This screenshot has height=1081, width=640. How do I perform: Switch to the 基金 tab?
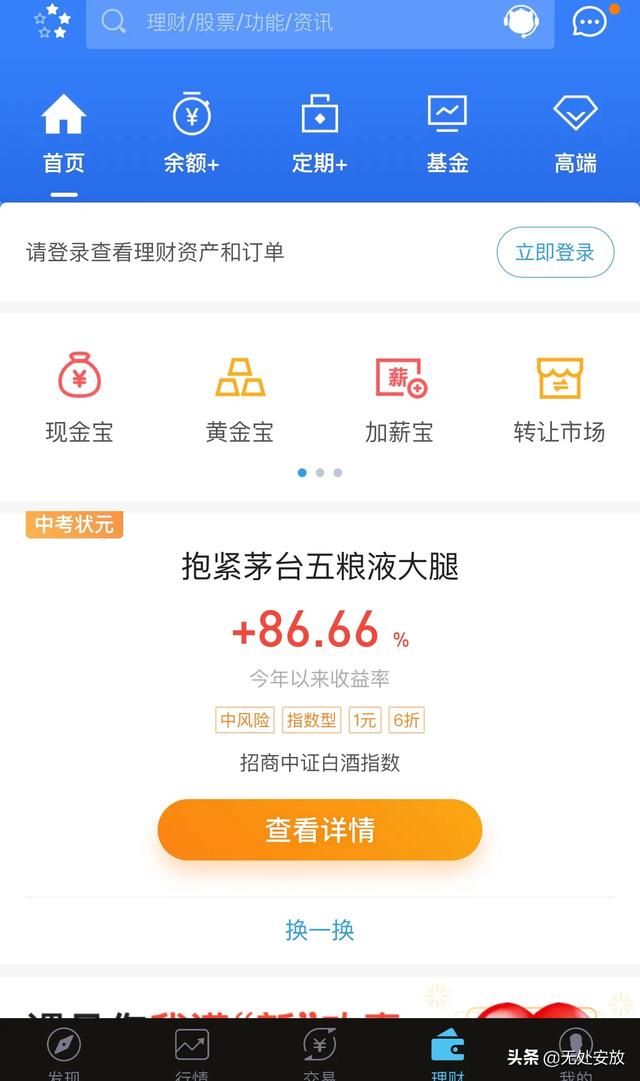[x=447, y=135]
